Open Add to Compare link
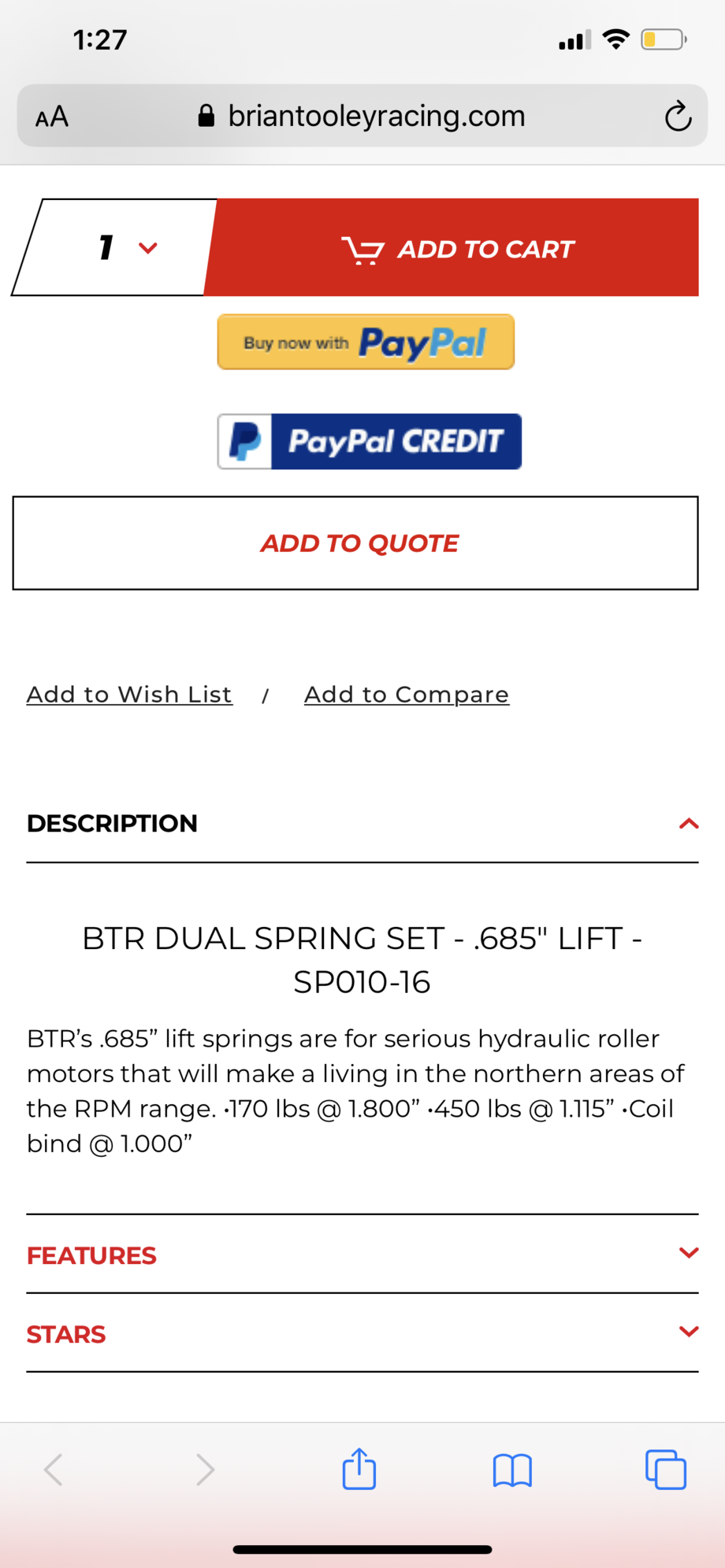Screen dimensions: 725x1568 click(x=407, y=695)
